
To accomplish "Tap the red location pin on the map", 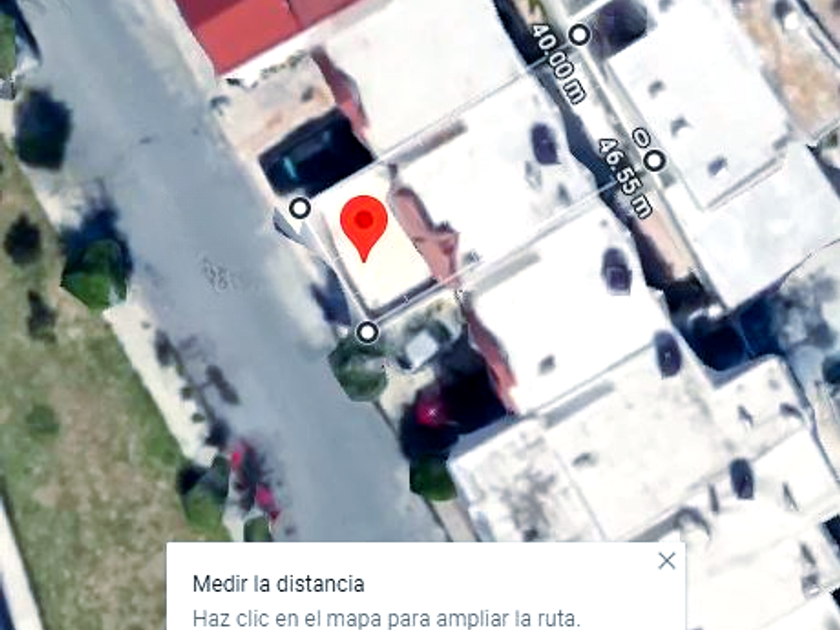I will [364, 223].
